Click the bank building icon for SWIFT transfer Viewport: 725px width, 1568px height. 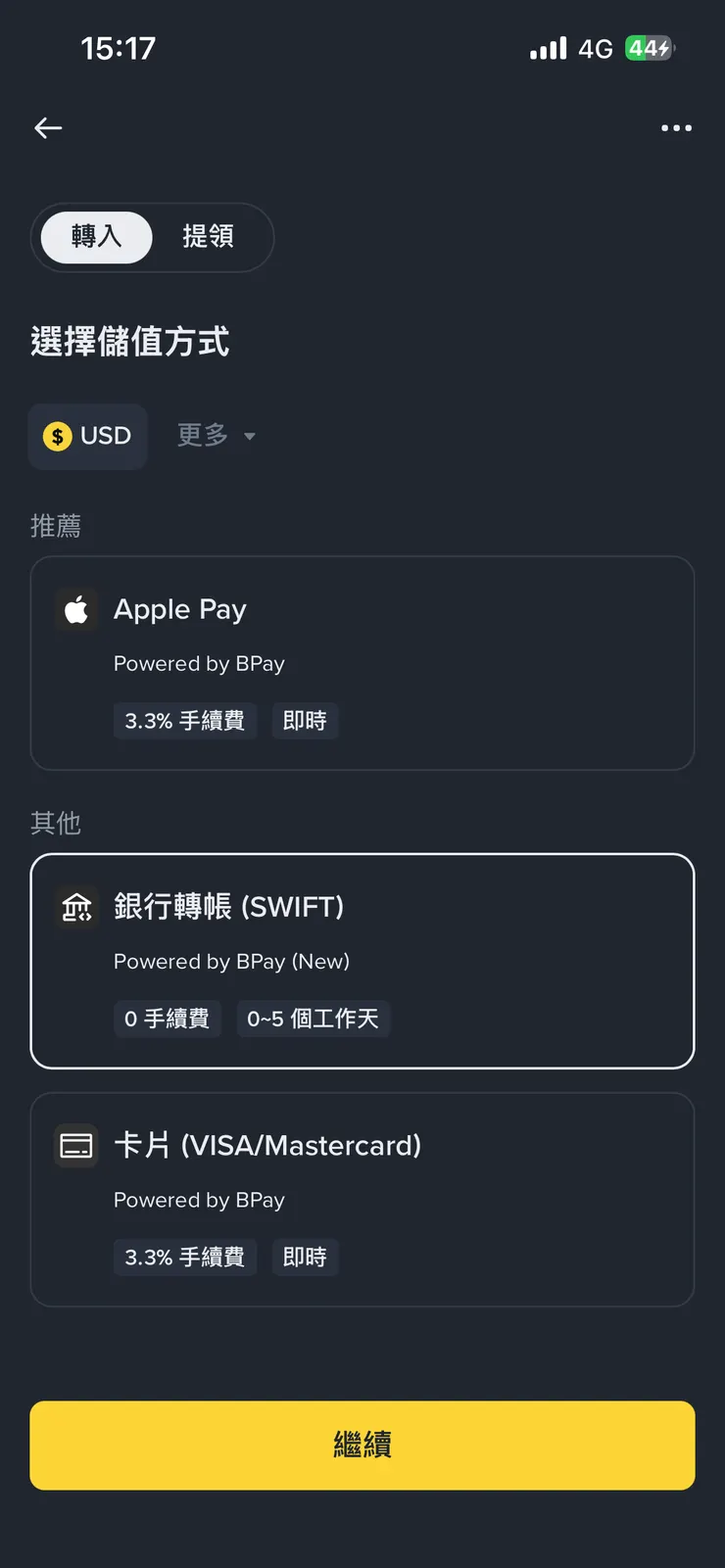75,907
